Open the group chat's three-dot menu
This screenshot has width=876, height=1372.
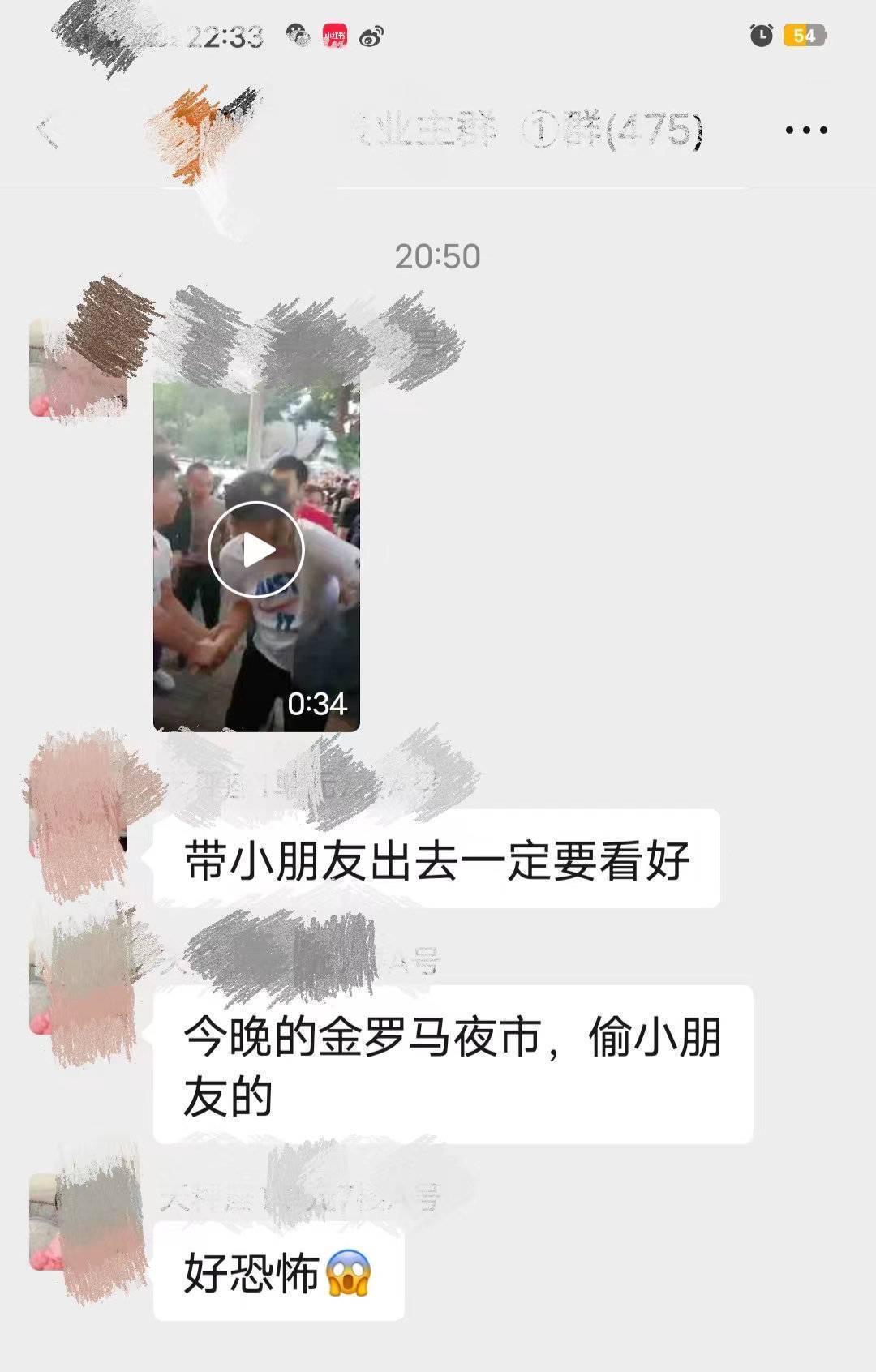pos(805,130)
